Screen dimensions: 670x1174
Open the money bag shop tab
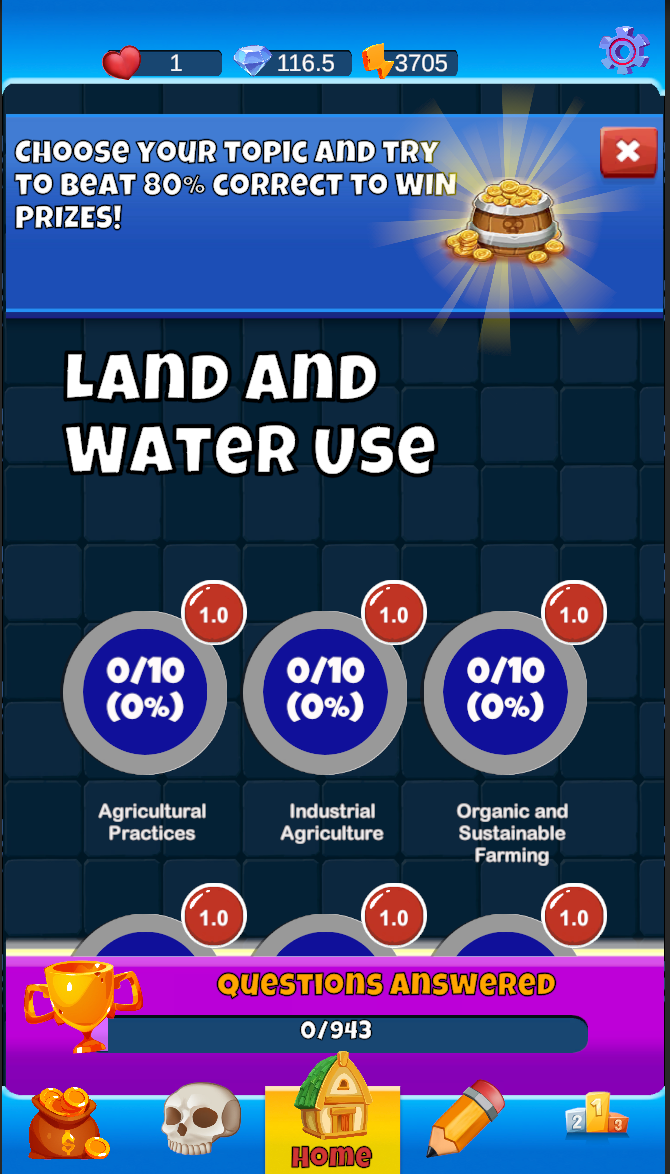point(67,1122)
